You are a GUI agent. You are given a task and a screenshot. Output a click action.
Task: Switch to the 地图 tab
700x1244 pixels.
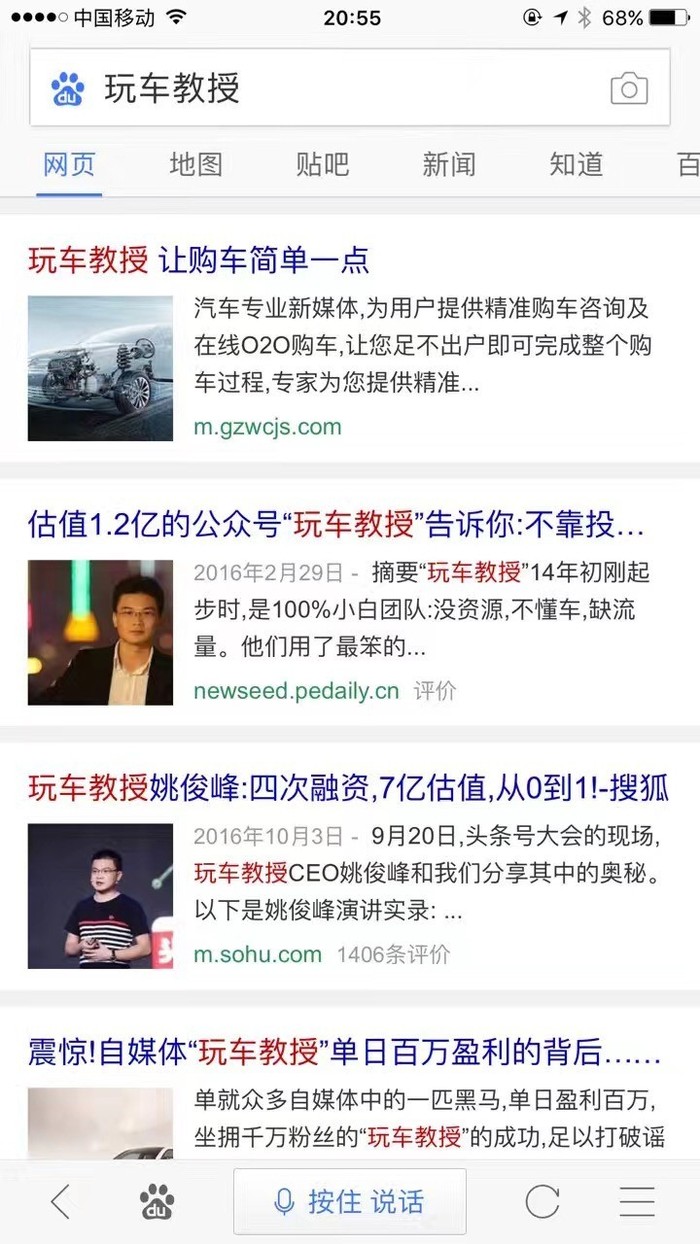click(195, 164)
